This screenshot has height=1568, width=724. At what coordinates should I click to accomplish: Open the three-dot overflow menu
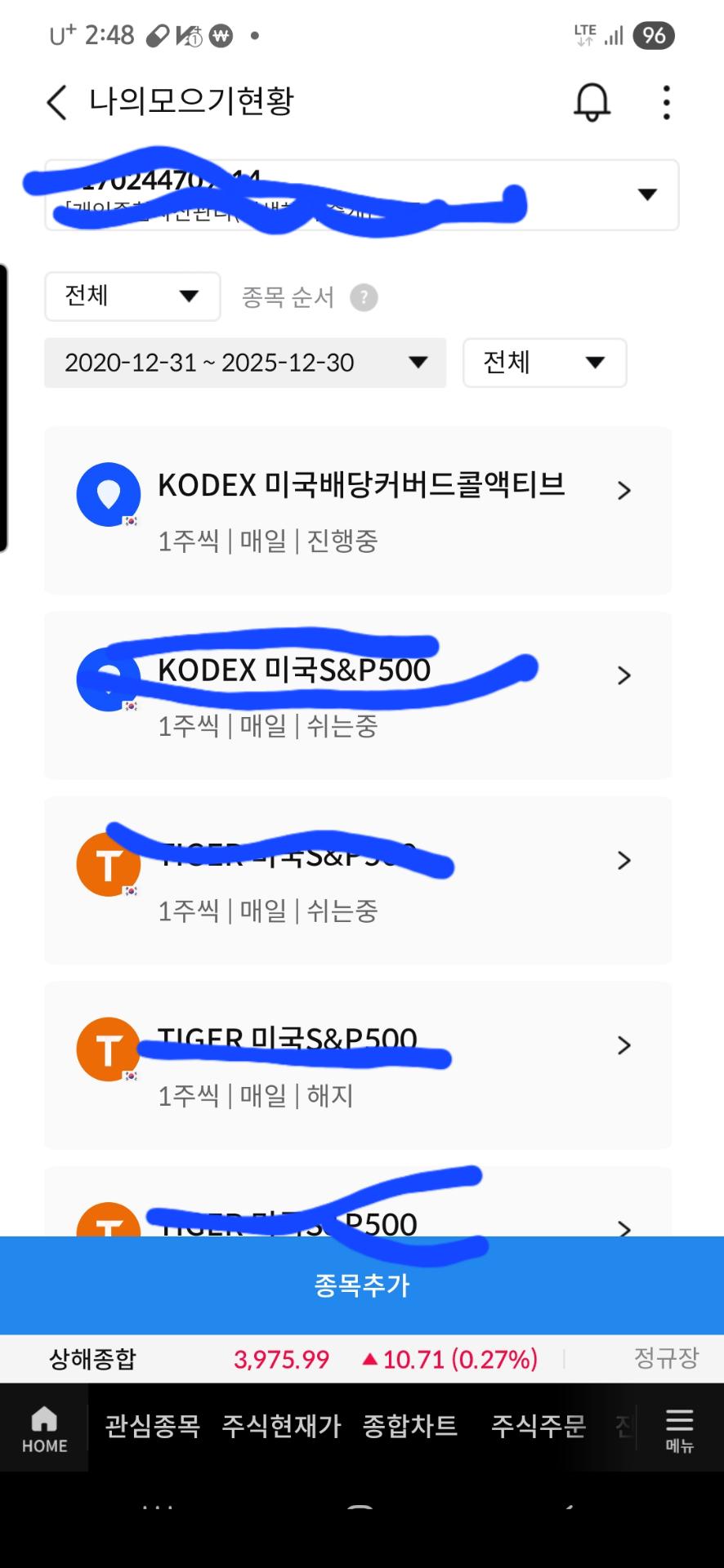[667, 103]
